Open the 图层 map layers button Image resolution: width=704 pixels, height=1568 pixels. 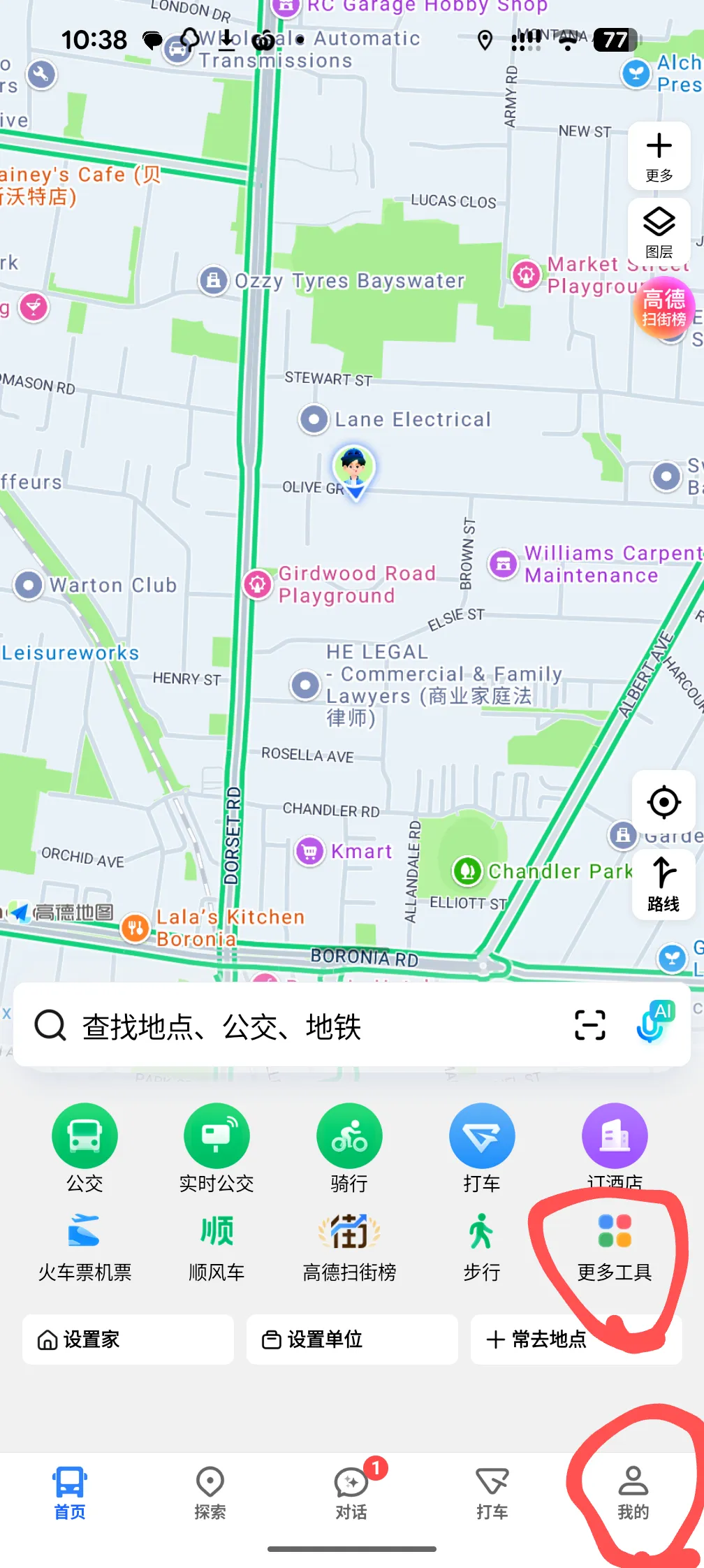pyautogui.click(x=659, y=232)
